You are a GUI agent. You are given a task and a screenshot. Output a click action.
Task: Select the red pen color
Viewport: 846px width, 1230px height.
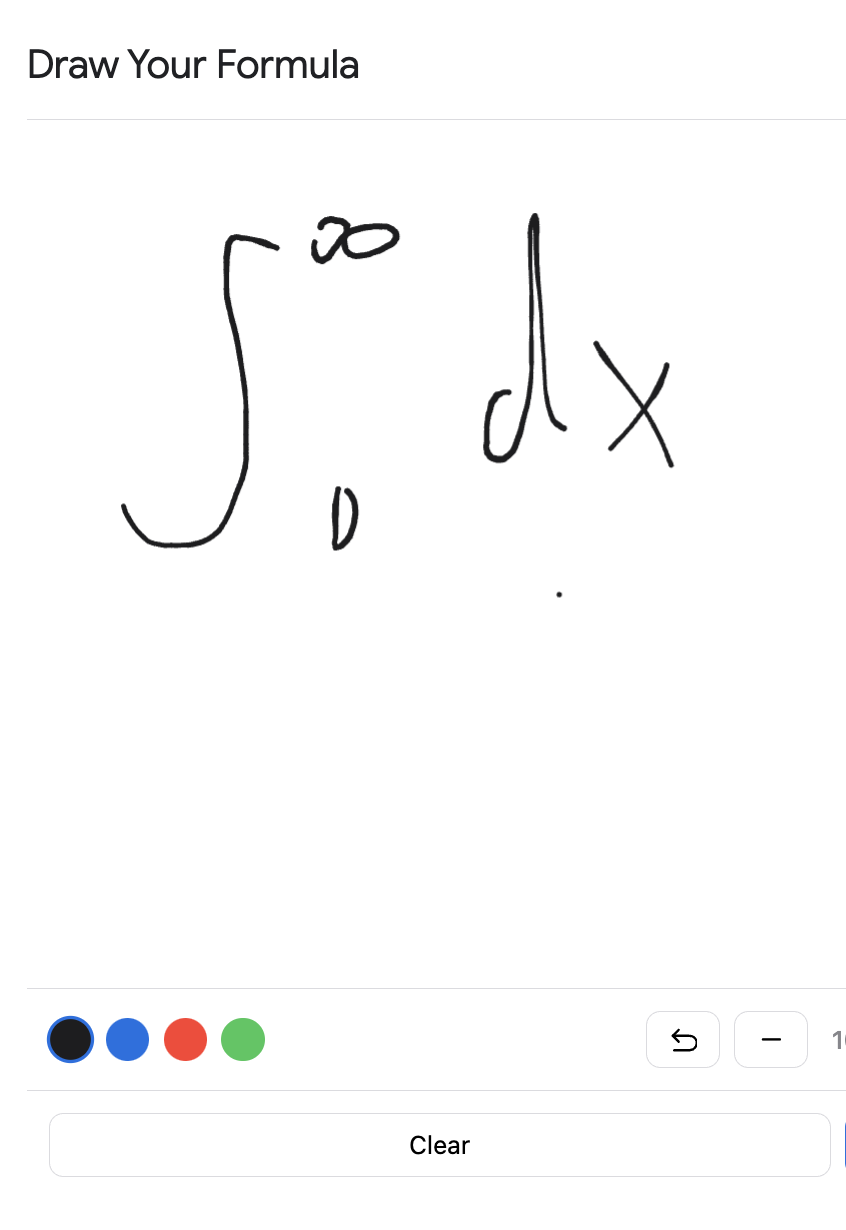185,1039
